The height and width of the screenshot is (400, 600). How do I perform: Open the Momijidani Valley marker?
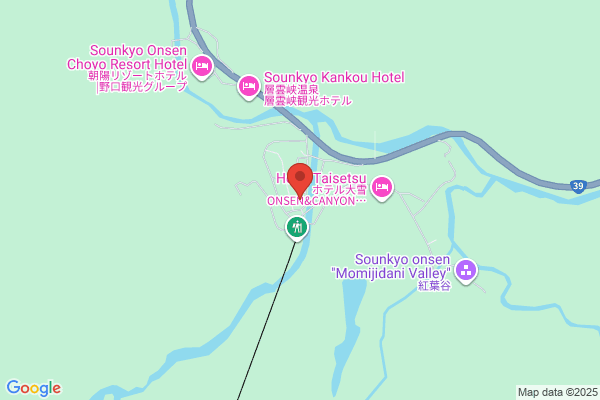click(x=466, y=269)
